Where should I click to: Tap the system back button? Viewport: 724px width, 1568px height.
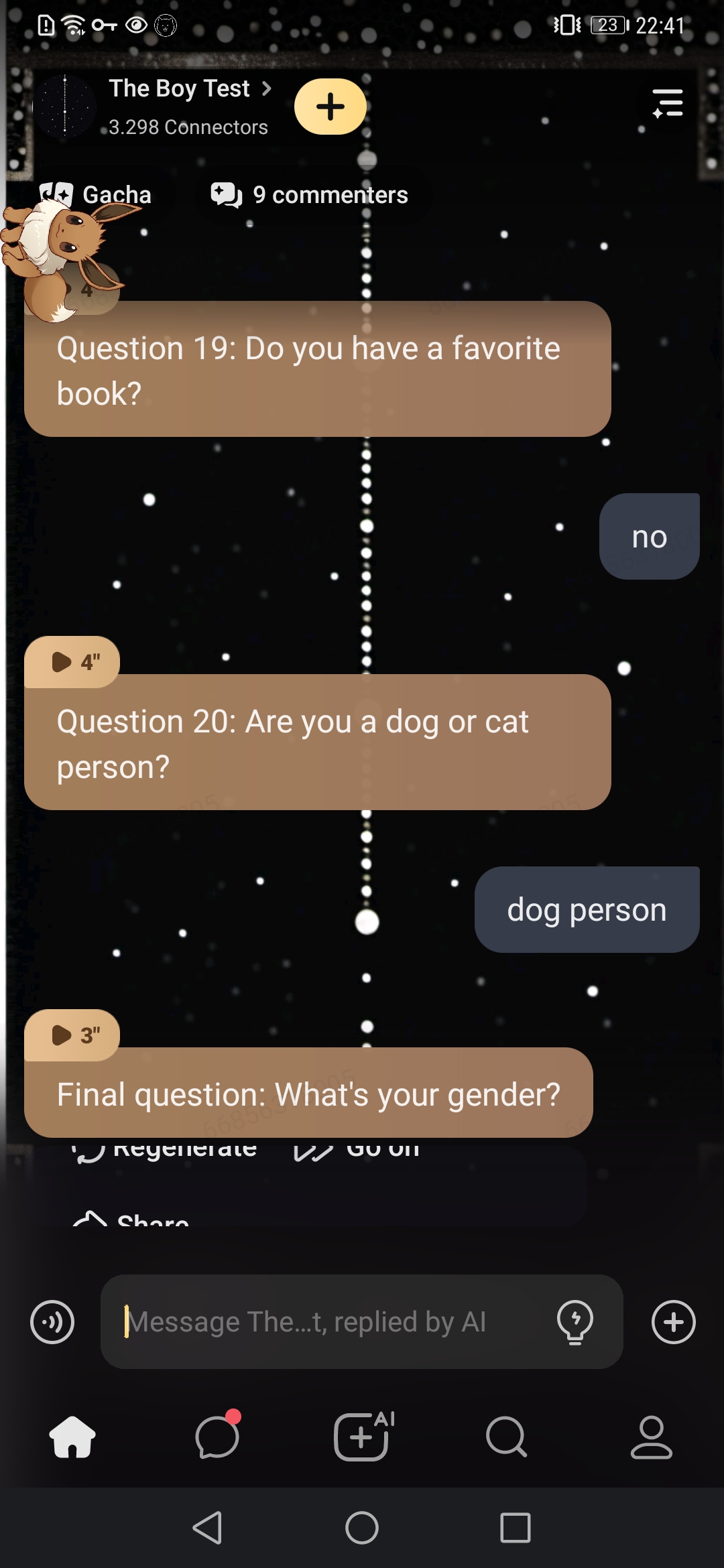[208, 1528]
